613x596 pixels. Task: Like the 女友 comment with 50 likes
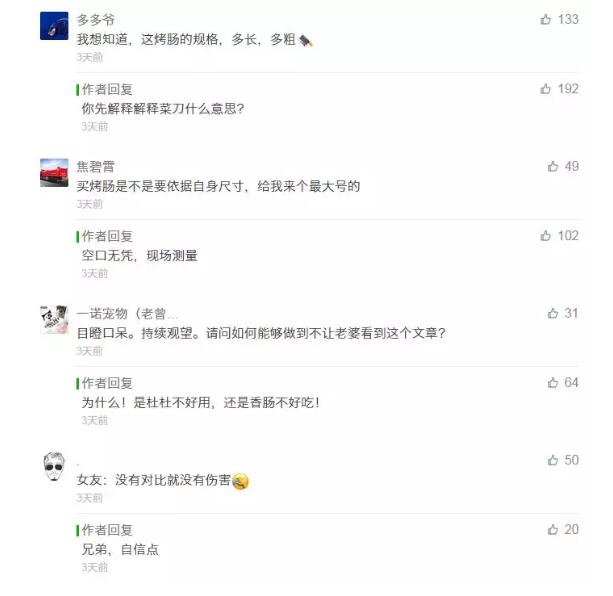(x=553, y=460)
